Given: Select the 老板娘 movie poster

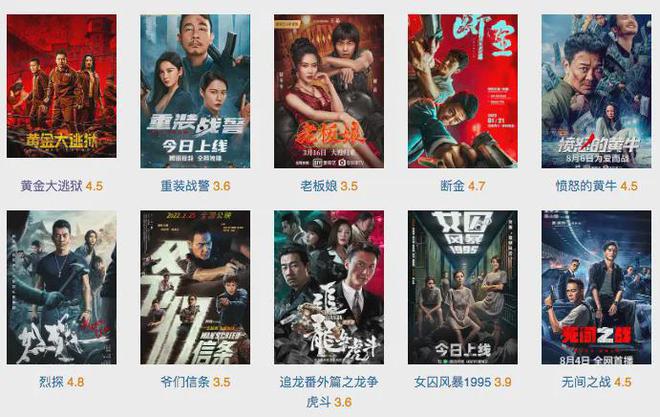Looking at the screenshot, I should 328,91.
